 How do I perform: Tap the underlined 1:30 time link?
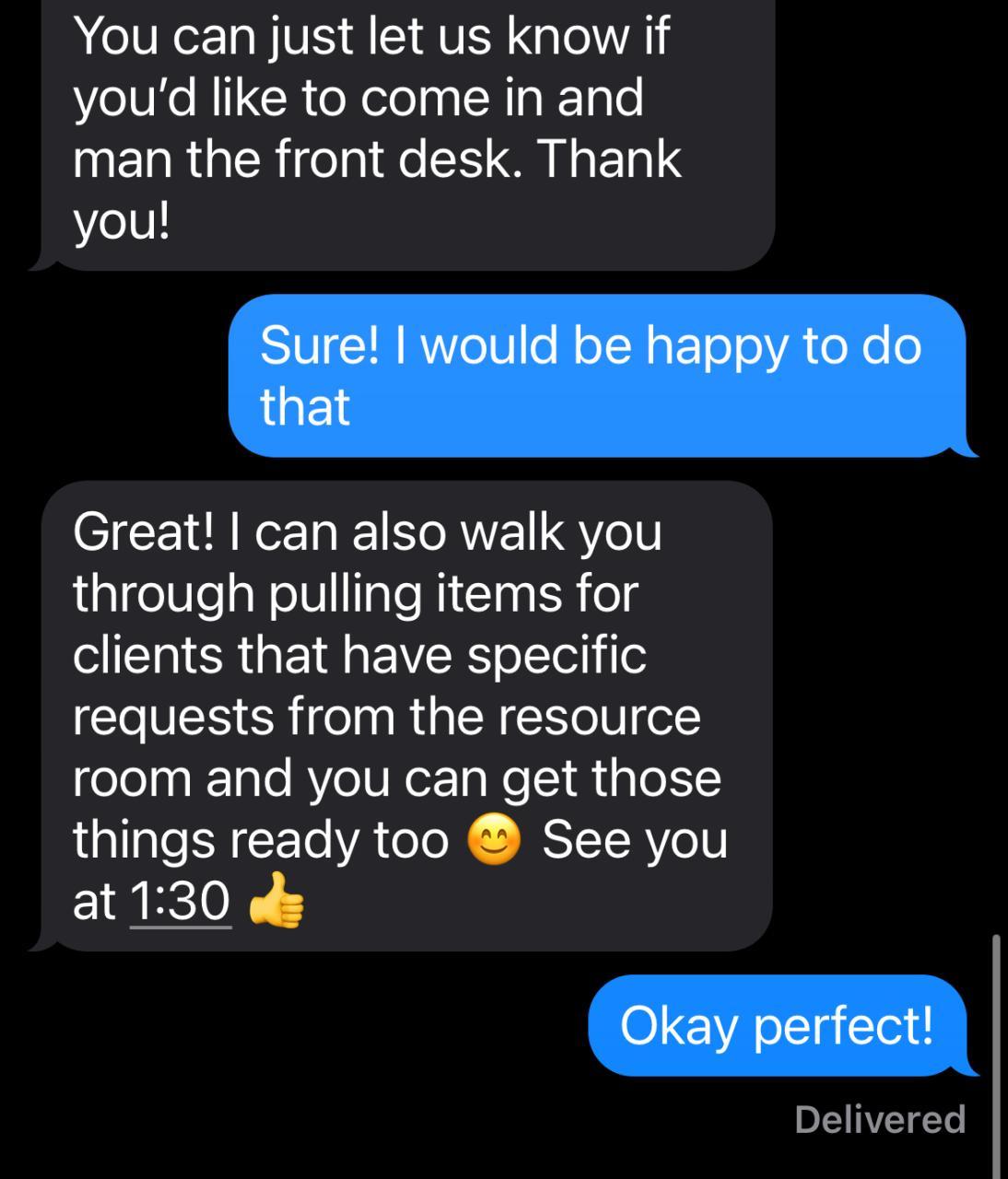(x=181, y=900)
